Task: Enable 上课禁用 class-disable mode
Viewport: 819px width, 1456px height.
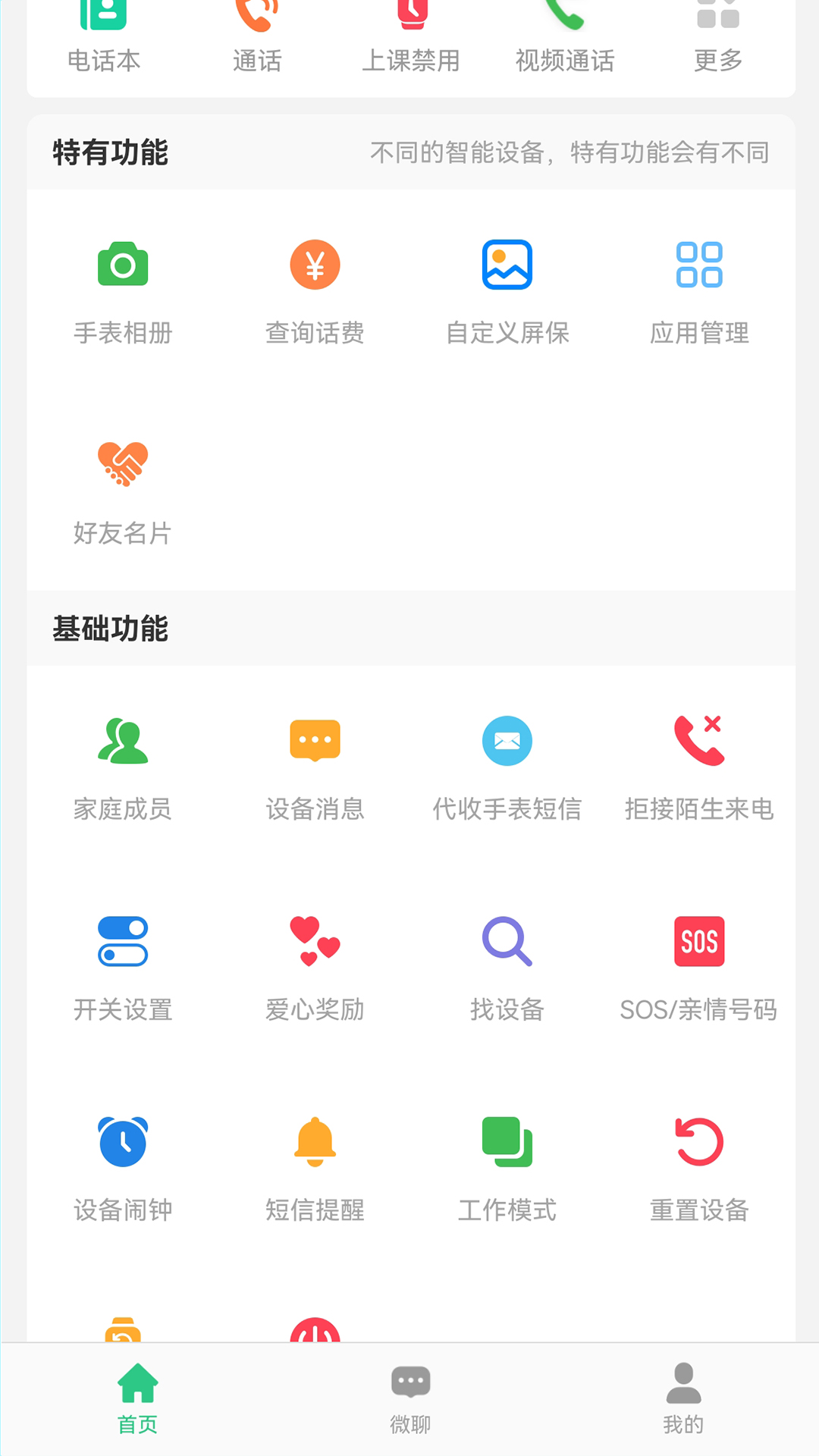Action: click(x=410, y=34)
